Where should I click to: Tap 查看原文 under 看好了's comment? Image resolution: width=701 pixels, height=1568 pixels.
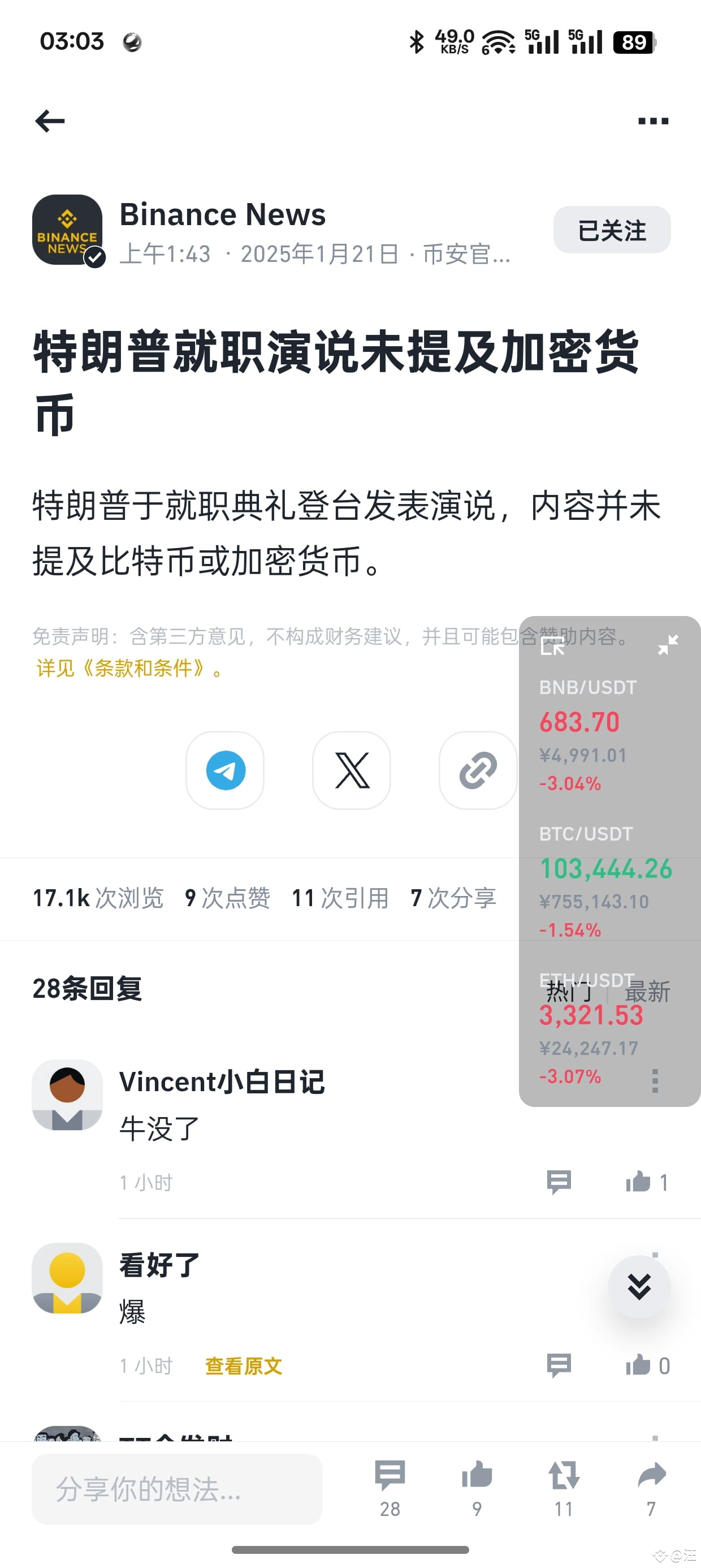point(244,1366)
